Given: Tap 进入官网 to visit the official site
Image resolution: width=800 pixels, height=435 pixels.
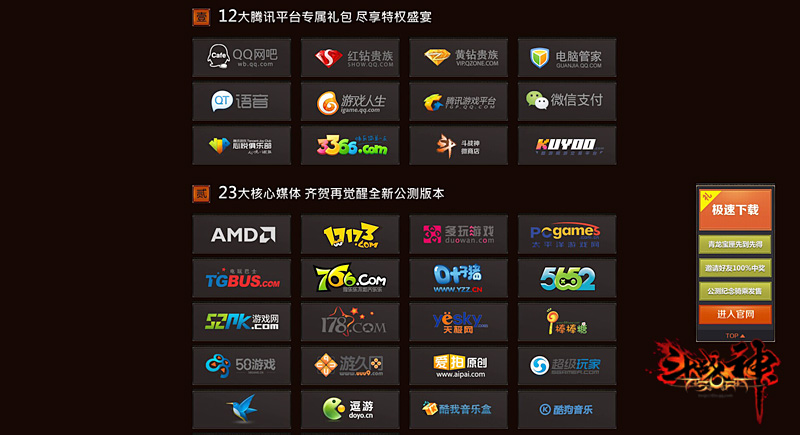Looking at the screenshot, I should click(735, 314).
